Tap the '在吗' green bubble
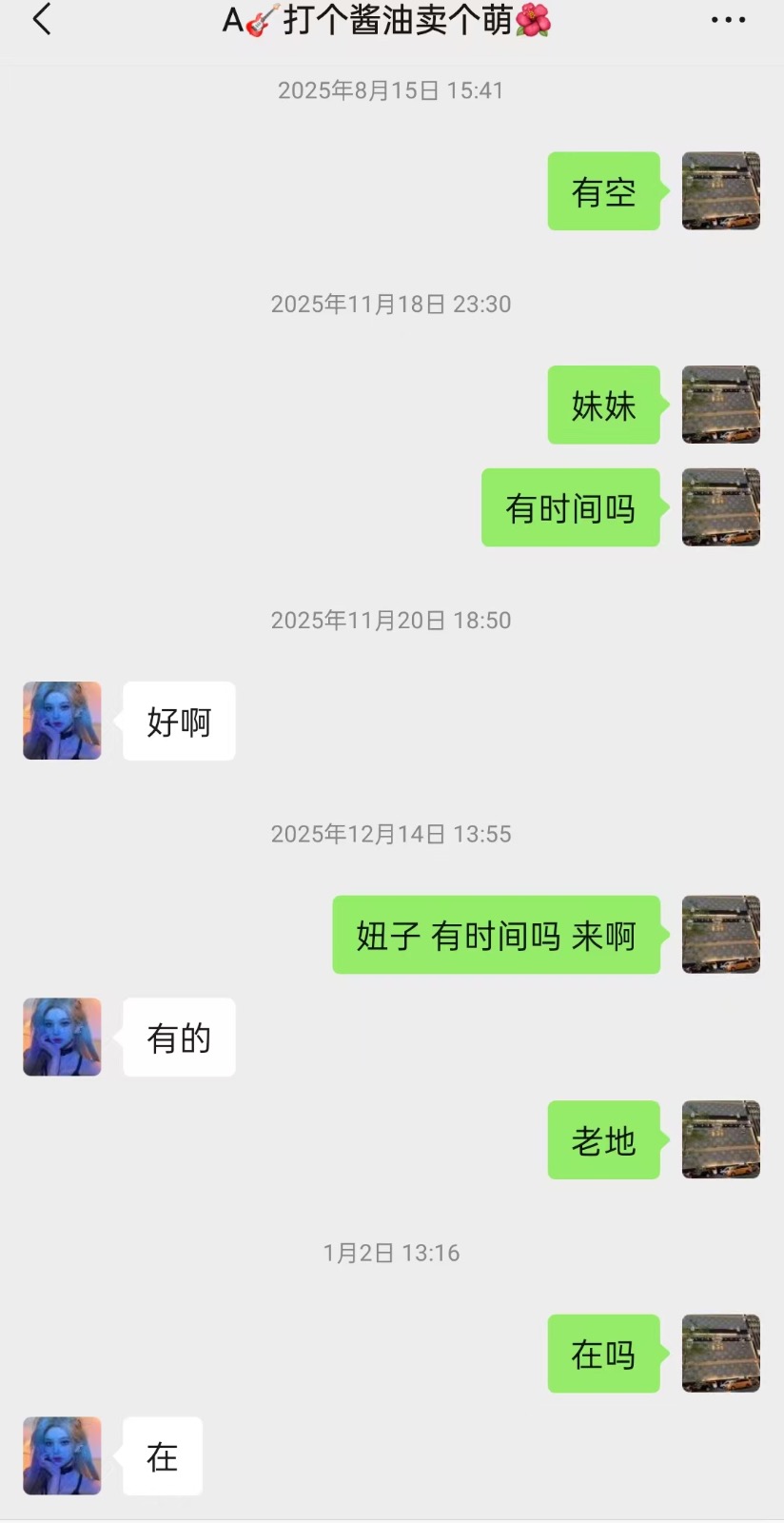Image resolution: width=784 pixels, height=1523 pixels. (603, 1354)
